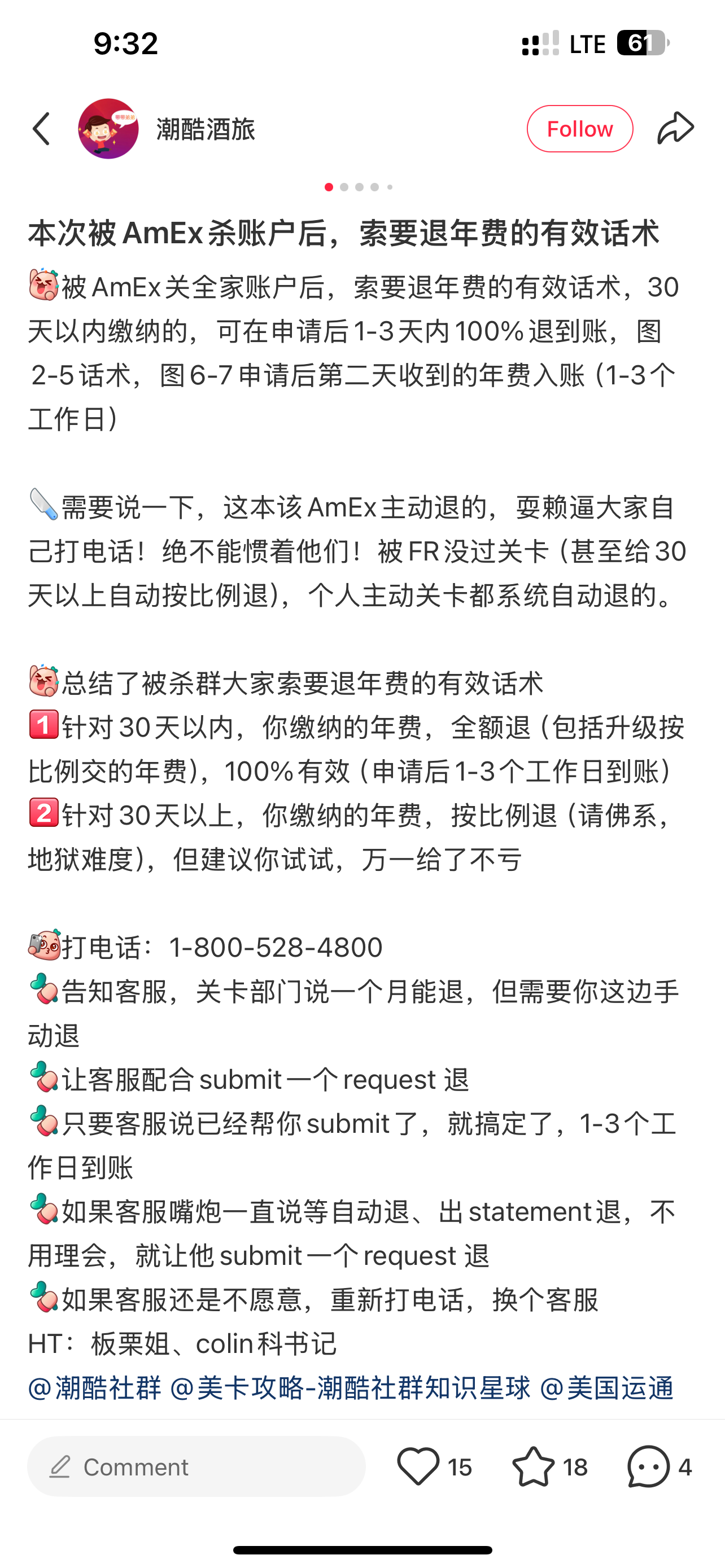Save post with the star icon
The height and width of the screenshot is (1568, 725).
click(x=534, y=1466)
